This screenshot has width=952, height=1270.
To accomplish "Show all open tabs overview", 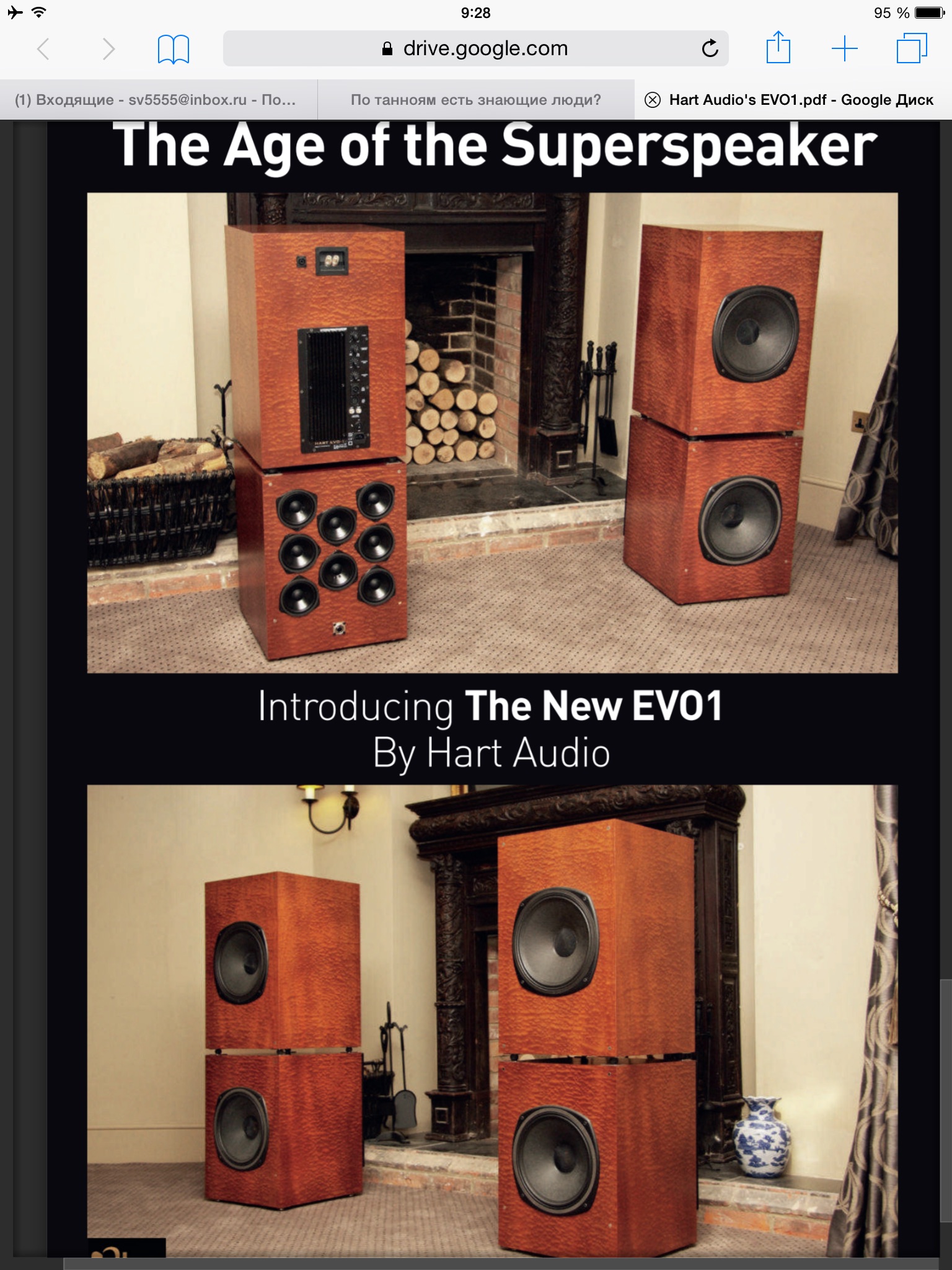I will click(911, 48).
